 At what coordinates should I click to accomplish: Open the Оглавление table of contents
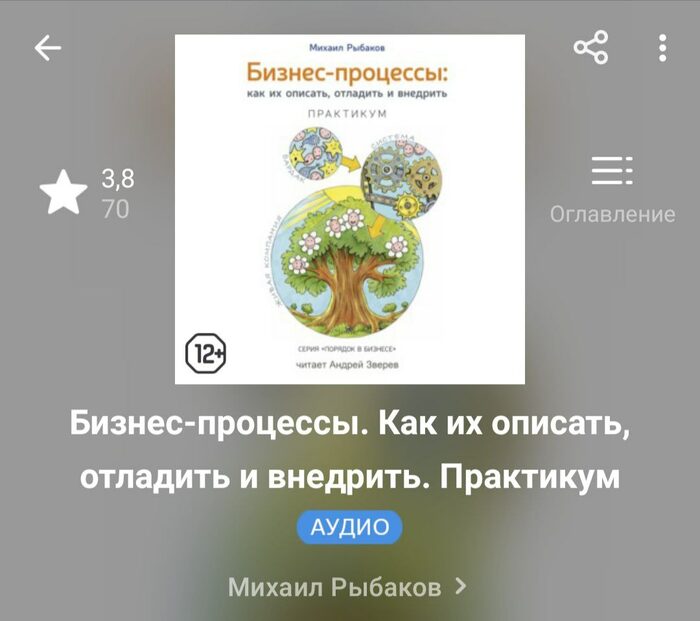click(612, 189)
